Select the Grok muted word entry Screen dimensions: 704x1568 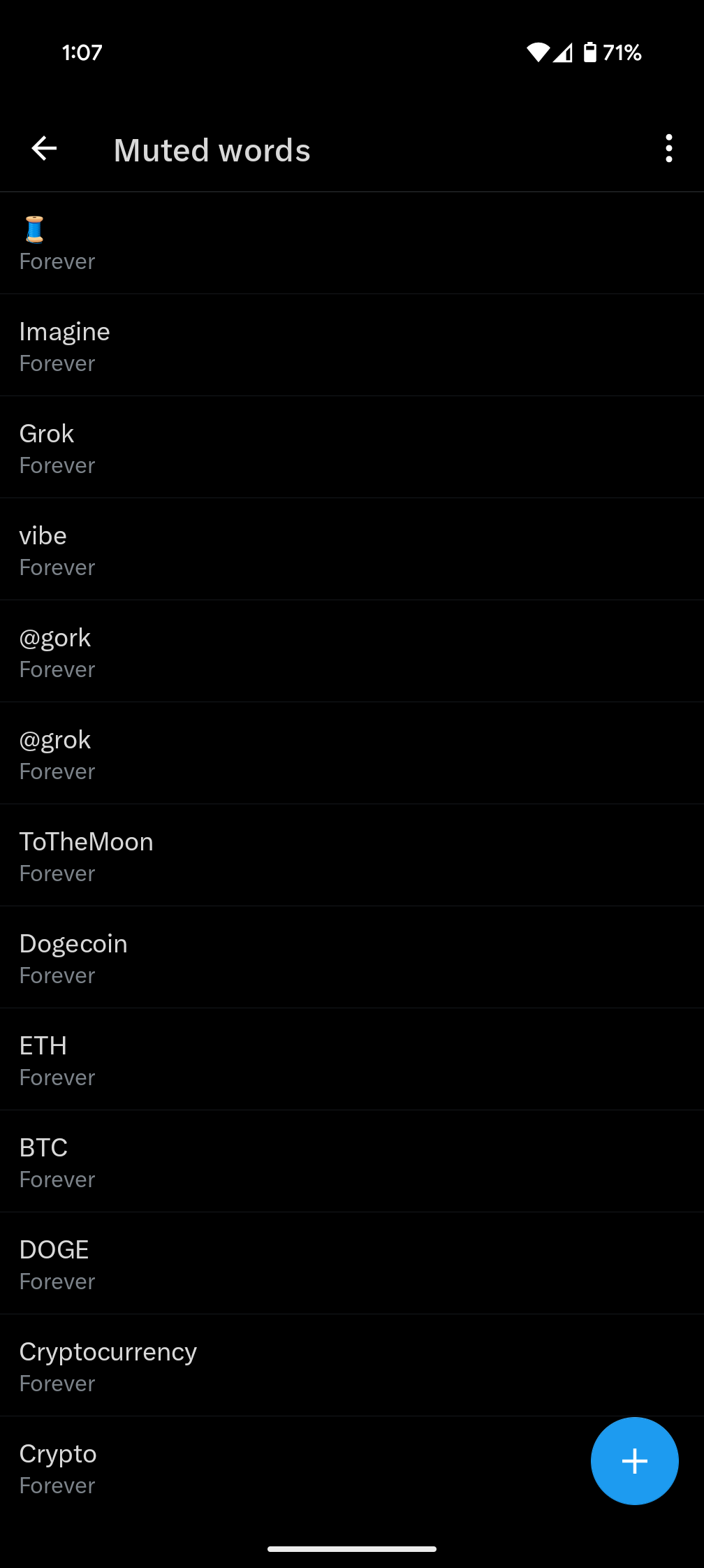352,447
